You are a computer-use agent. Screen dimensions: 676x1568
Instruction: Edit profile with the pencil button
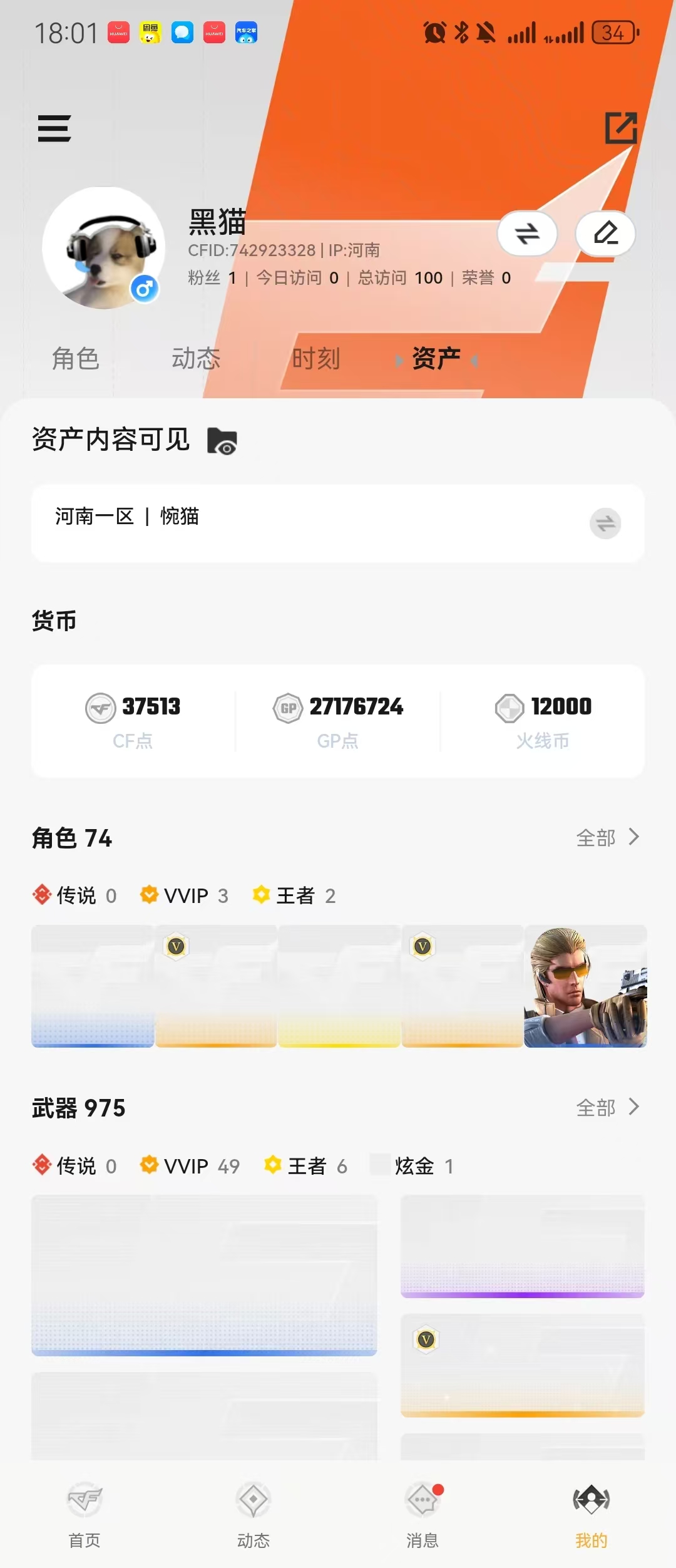(605, 234)
